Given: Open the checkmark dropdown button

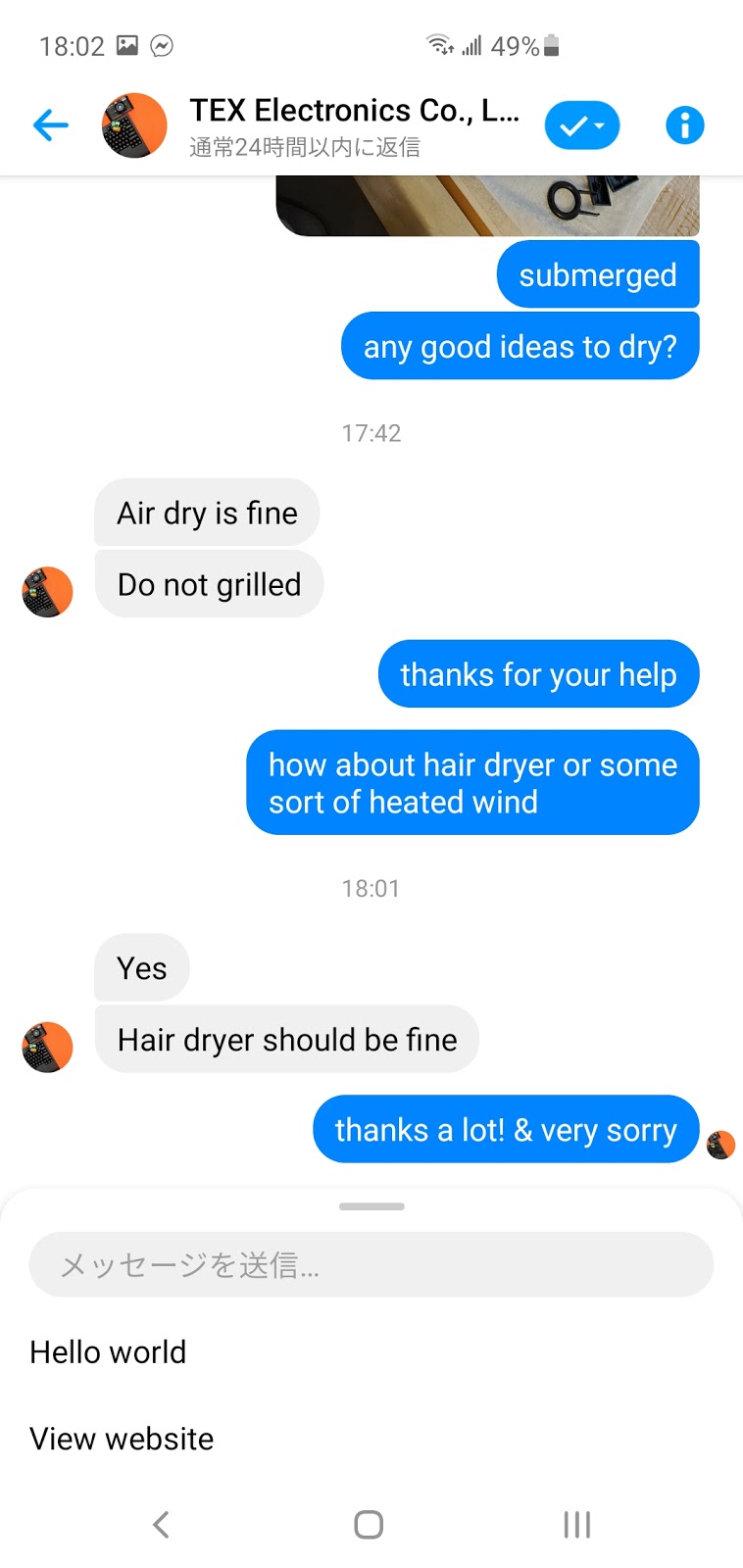Looking at the screenshot, I should (582, 125).
